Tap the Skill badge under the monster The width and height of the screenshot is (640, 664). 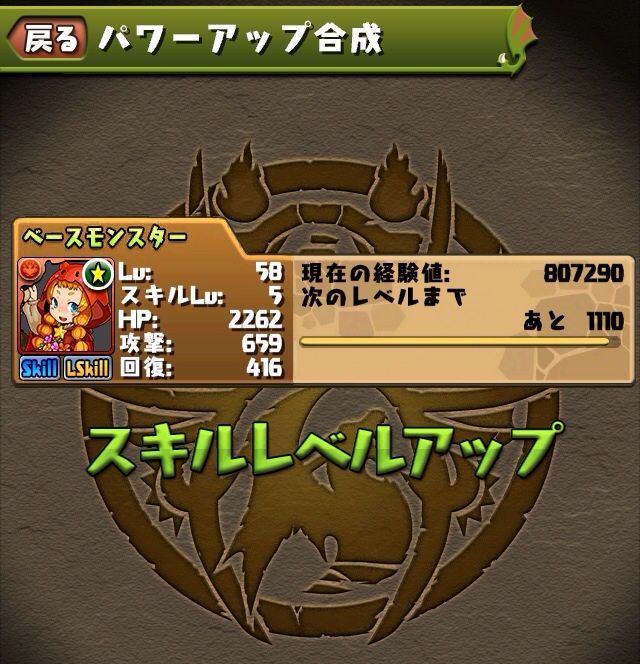point(40,367)
